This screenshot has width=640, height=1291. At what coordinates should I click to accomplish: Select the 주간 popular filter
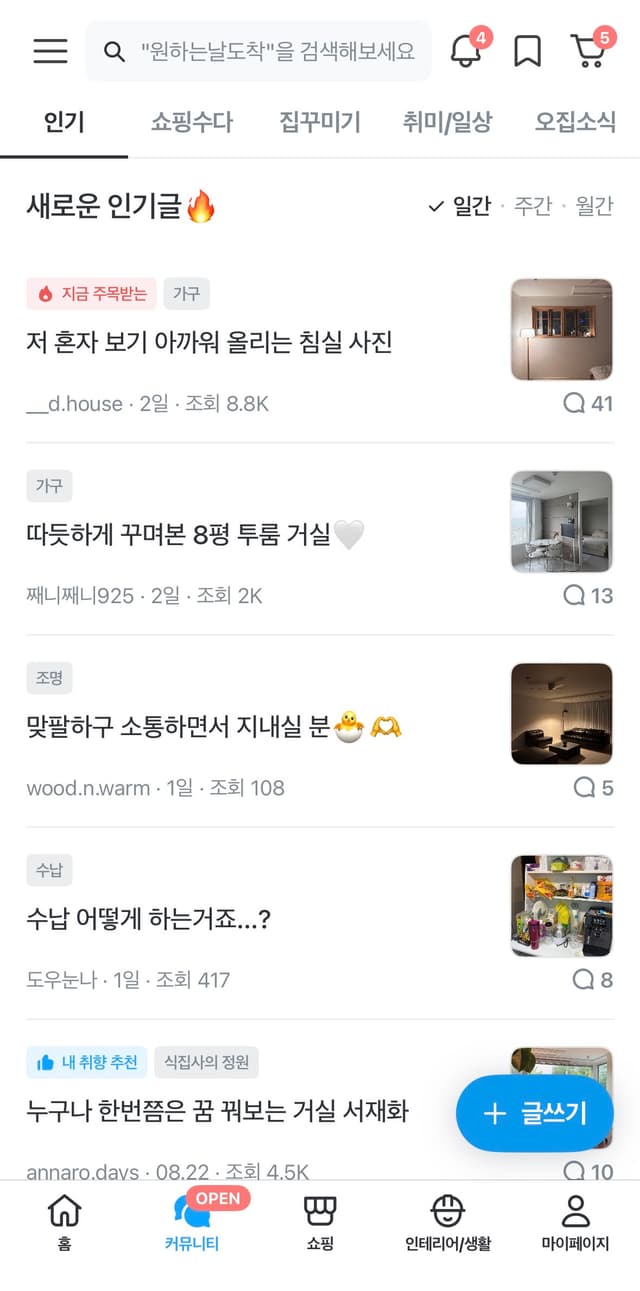(x=532, y=206)
